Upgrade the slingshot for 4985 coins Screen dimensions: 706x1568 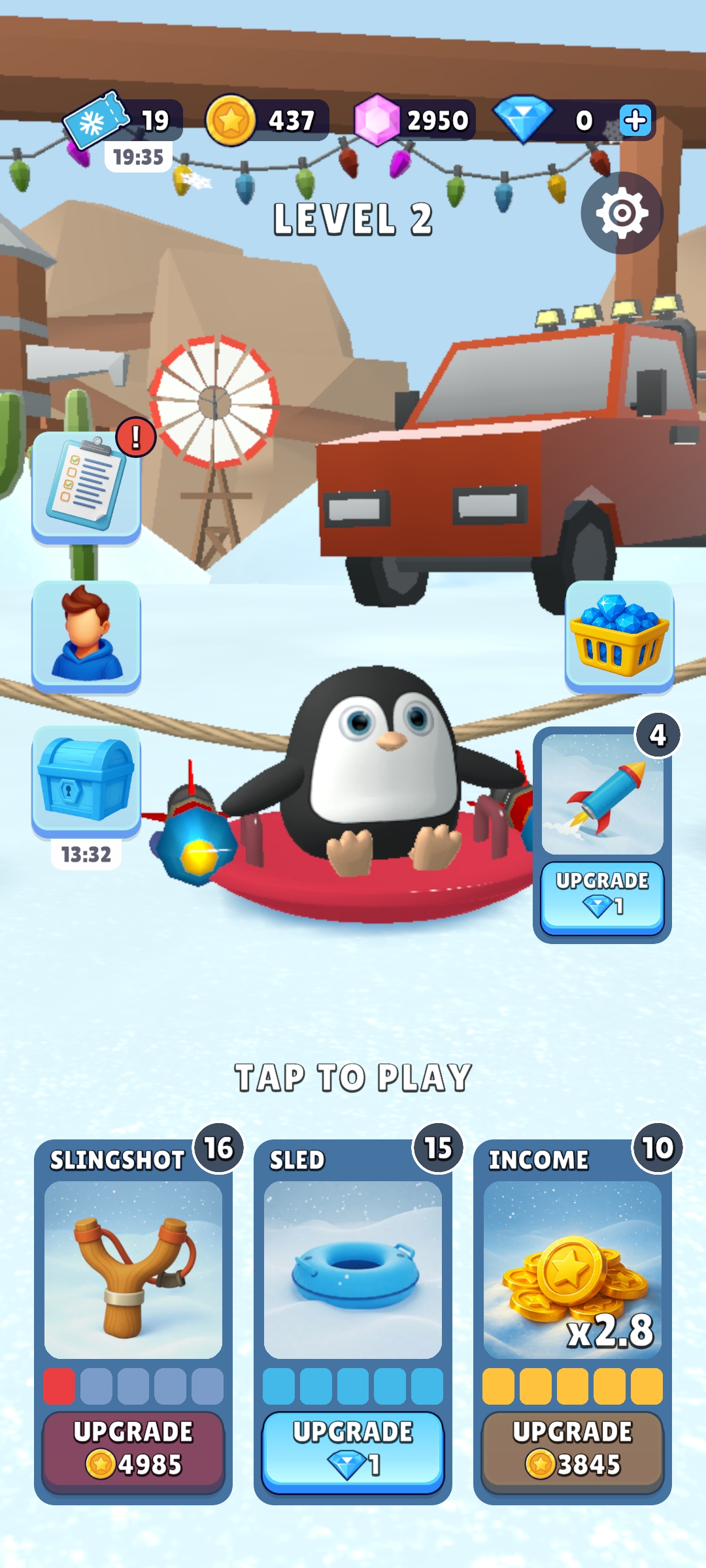[x=133, y=1449]
